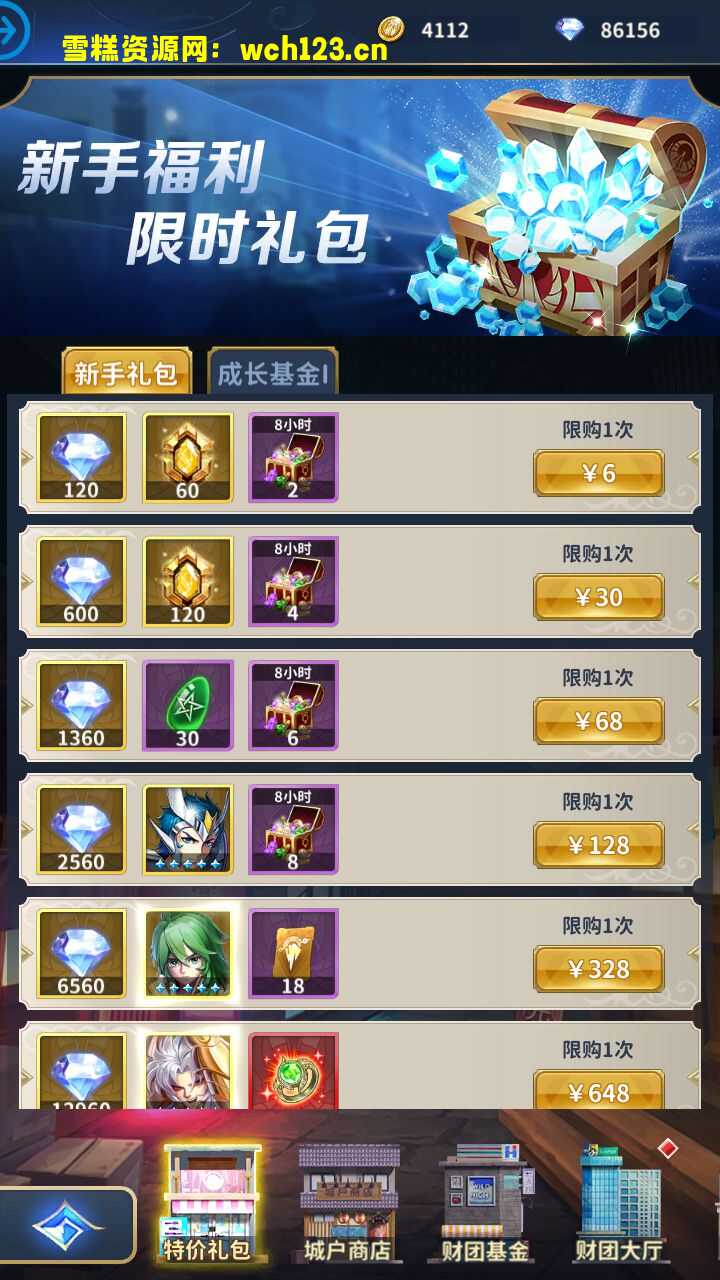720x1280 pixels.
Task: Buy the ¥328 gift pack
Action: (x=598, y=969)
